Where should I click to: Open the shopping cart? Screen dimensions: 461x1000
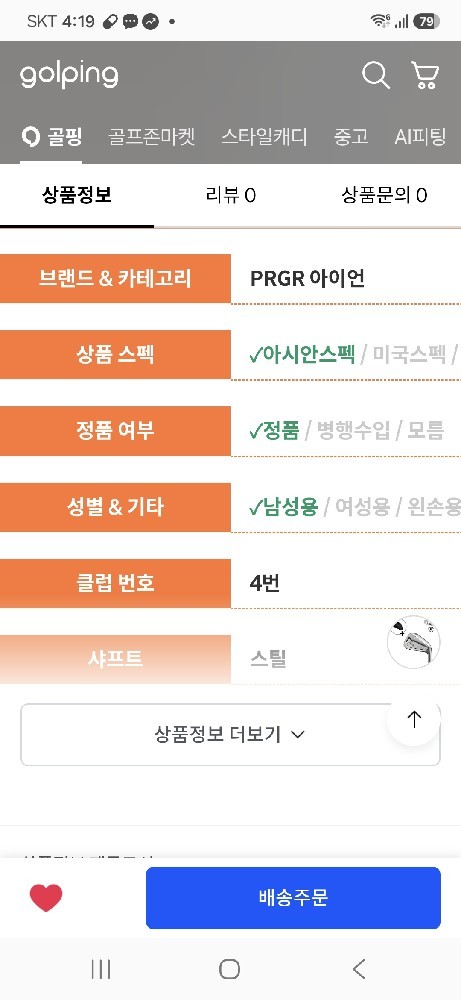coord(425,75)
